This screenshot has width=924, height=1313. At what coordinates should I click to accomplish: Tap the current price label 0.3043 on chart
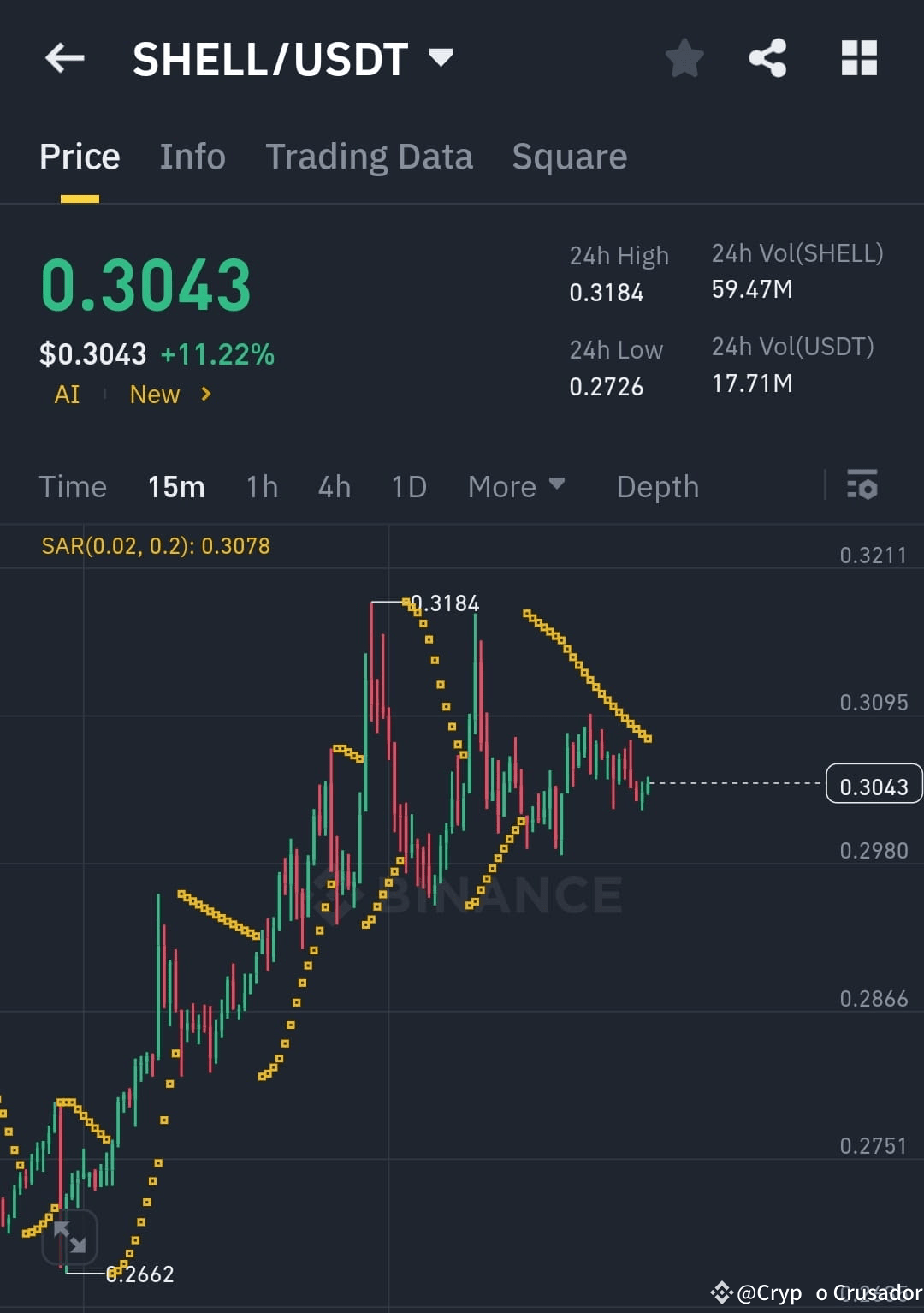[874, 782]
